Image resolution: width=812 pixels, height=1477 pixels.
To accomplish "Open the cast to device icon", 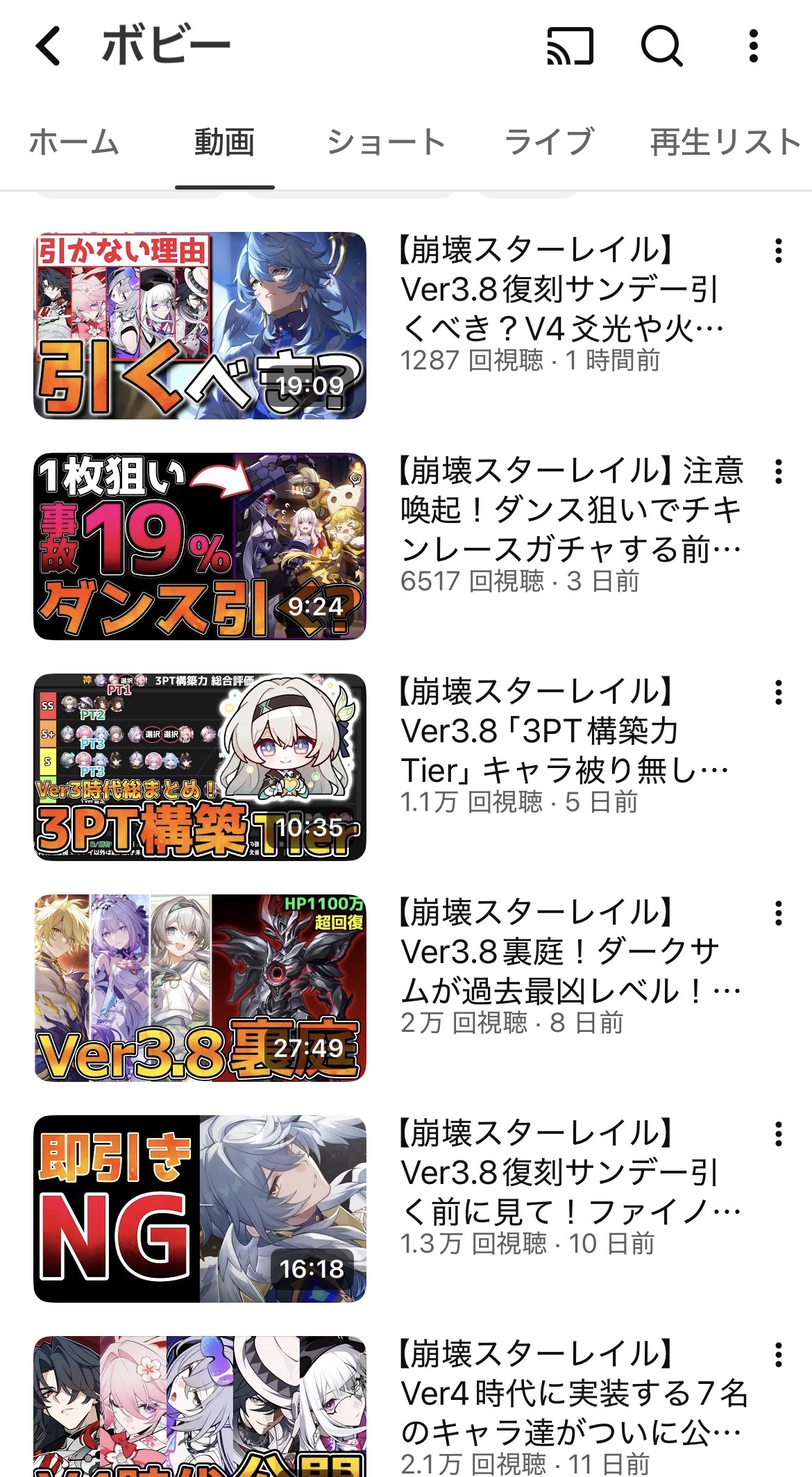I will (x=570, y=47).
